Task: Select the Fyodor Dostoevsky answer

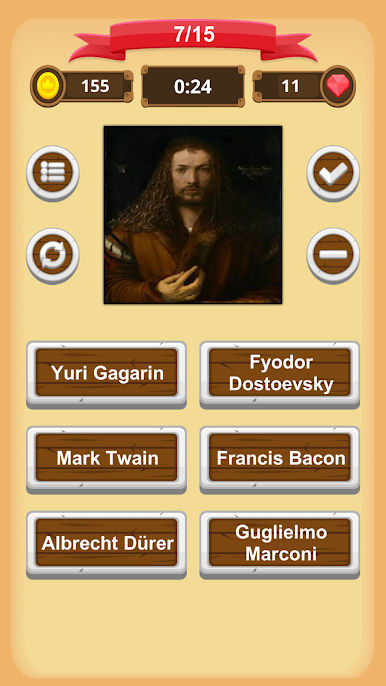Action: coord(280,374)
